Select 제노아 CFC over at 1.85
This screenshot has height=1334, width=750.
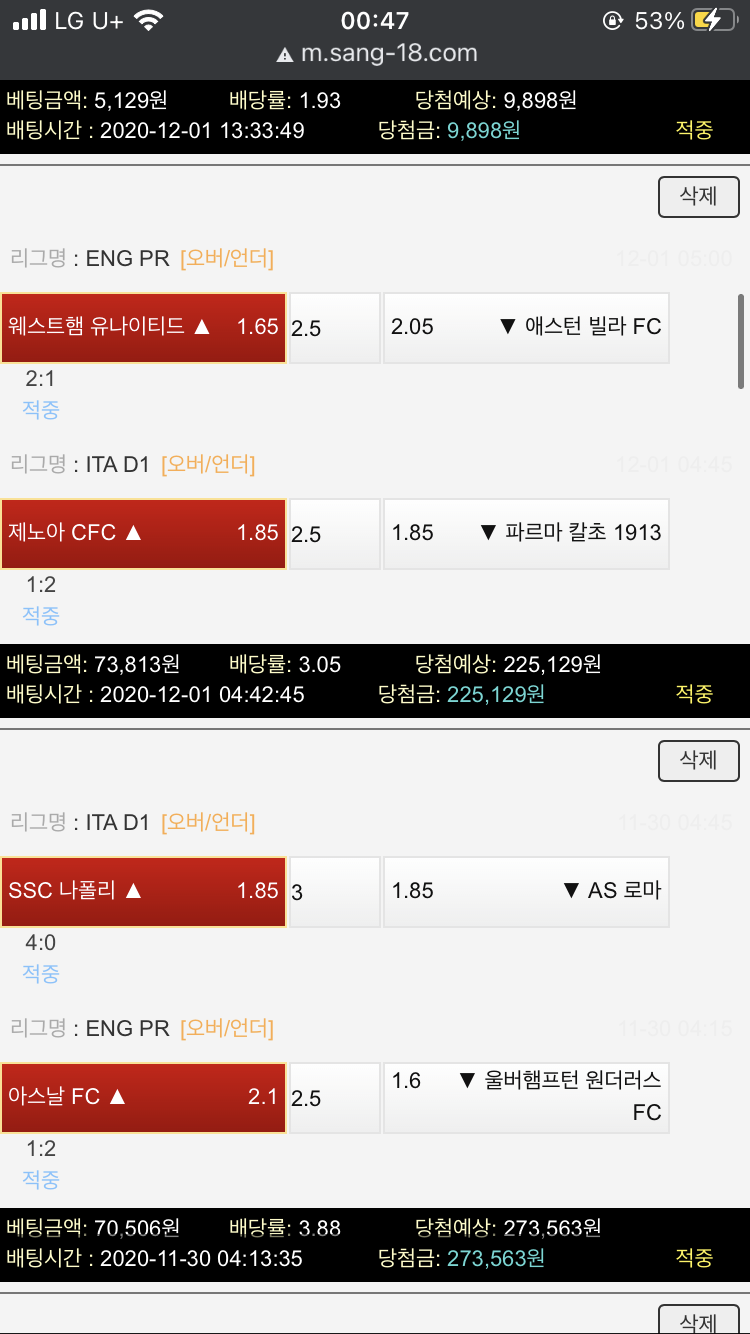(143, 533)
